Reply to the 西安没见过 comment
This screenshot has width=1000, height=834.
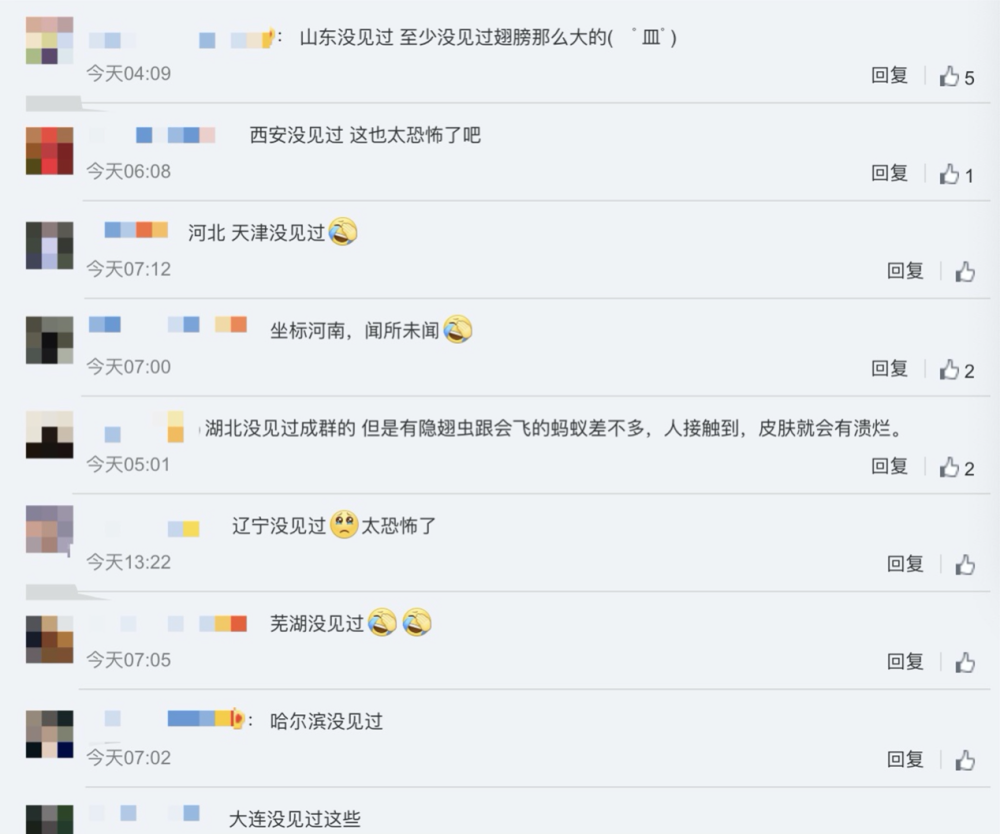889,174
